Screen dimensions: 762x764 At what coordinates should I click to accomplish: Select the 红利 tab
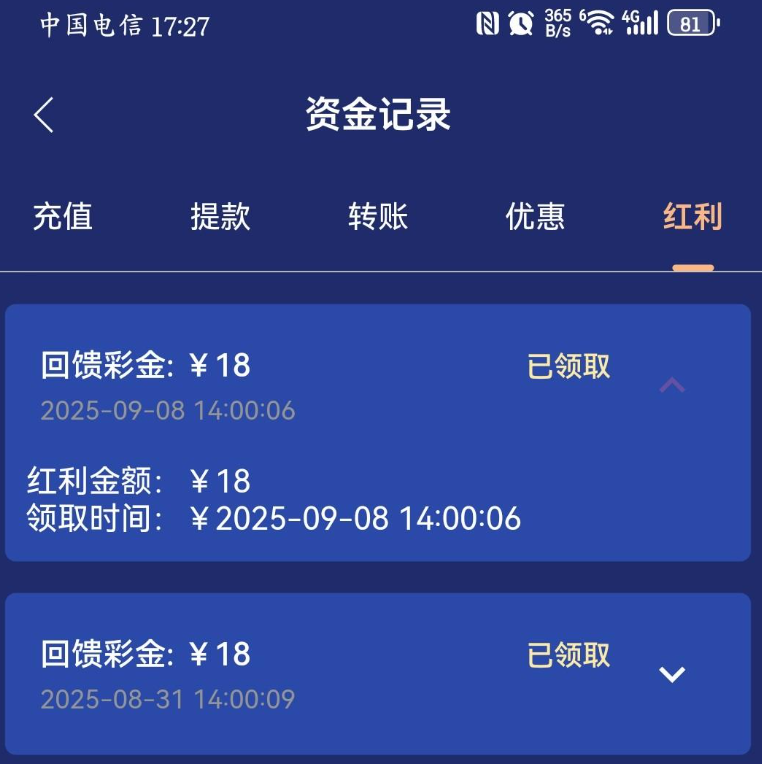(692, 217)
